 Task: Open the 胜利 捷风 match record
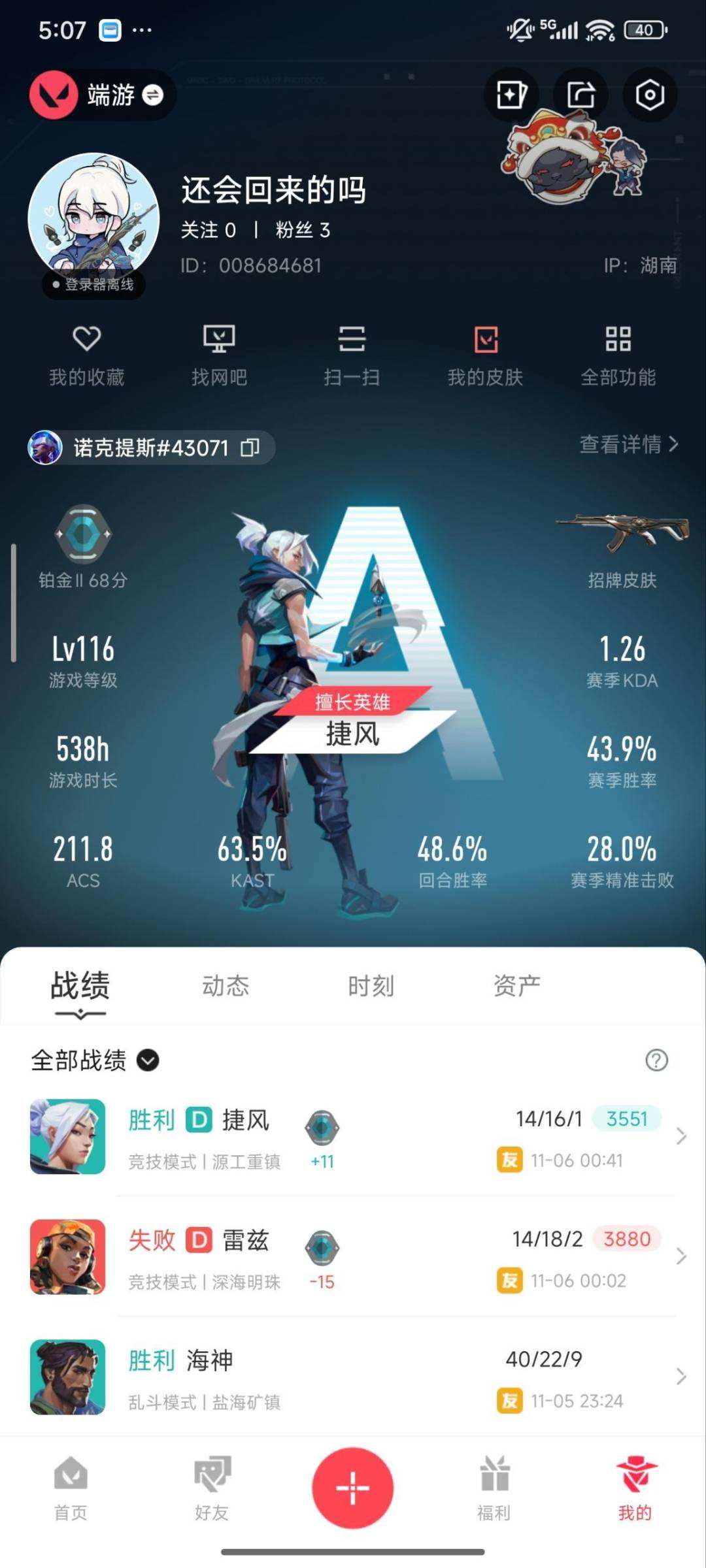(x=353, y=1137)
